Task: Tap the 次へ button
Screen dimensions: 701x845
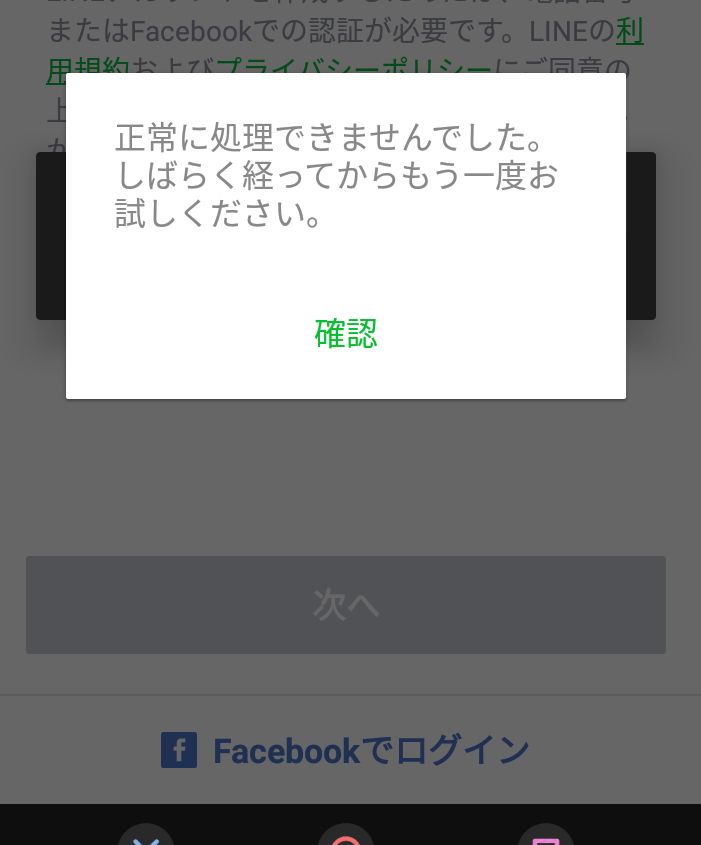Action: (x=346, y=605)
